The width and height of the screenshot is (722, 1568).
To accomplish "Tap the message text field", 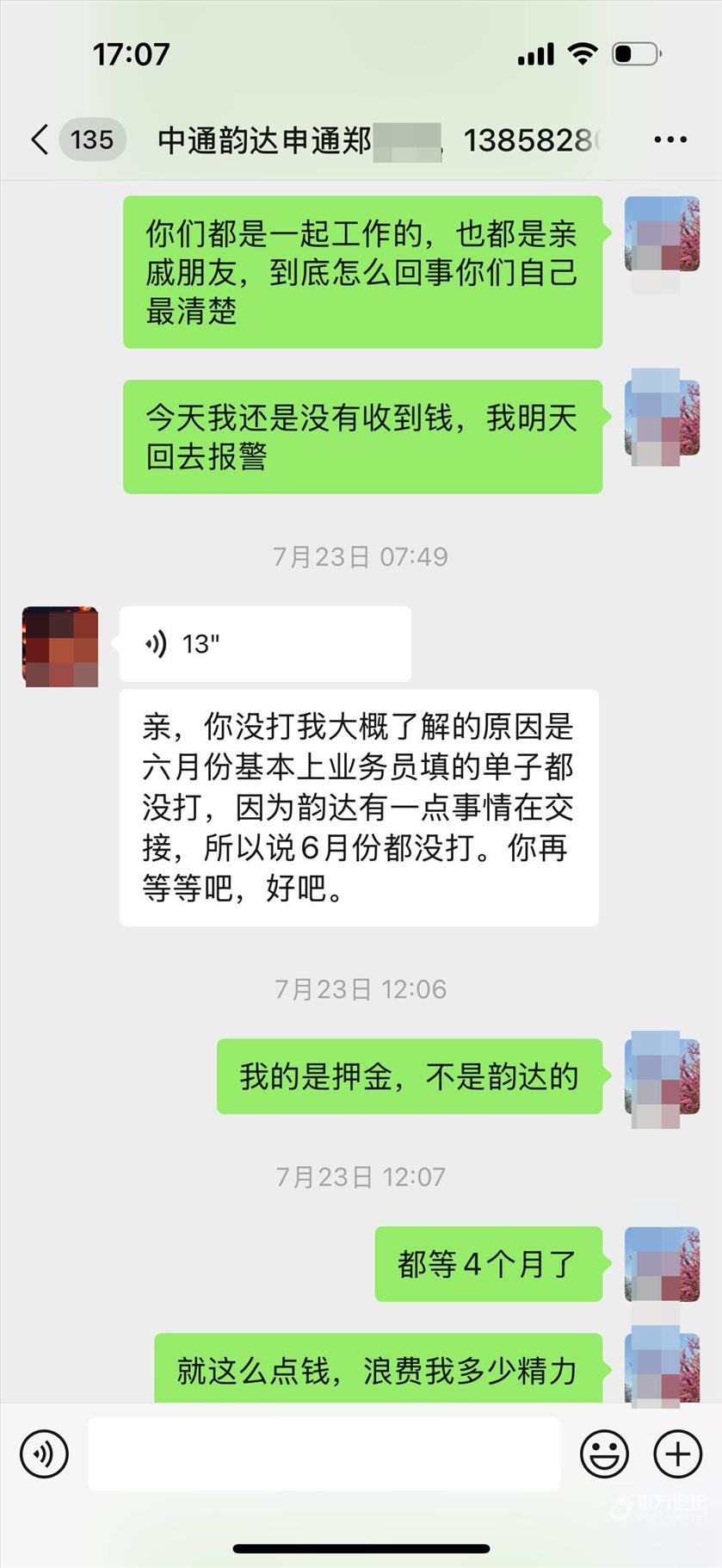I will pyautogui.click(x=324, y=1454).
